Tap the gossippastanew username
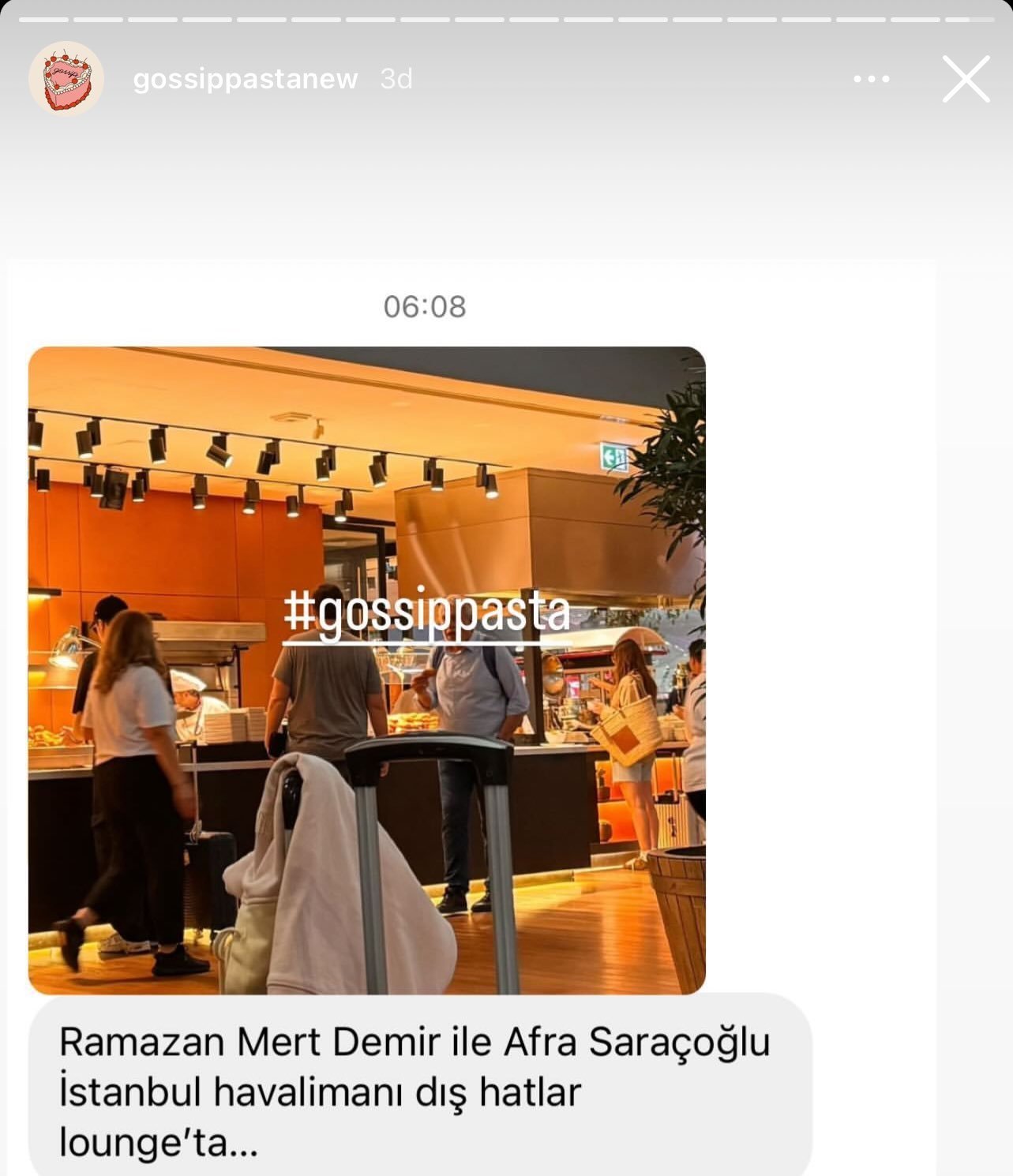The width and height of the screenshot is (1013, 1176). pyautogui.click(x=246, y=80)
